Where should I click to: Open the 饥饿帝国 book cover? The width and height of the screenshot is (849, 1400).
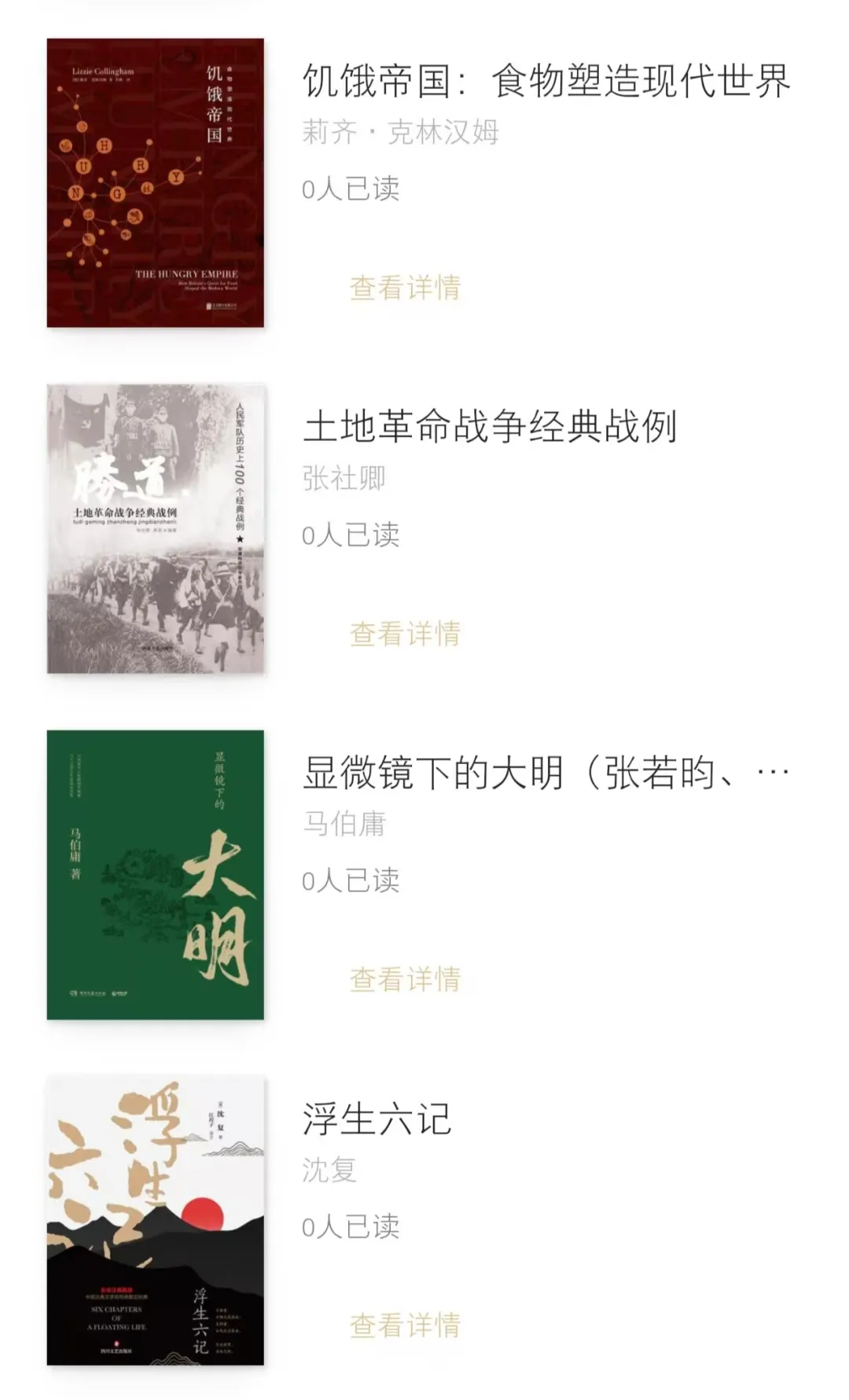point(156,182)
